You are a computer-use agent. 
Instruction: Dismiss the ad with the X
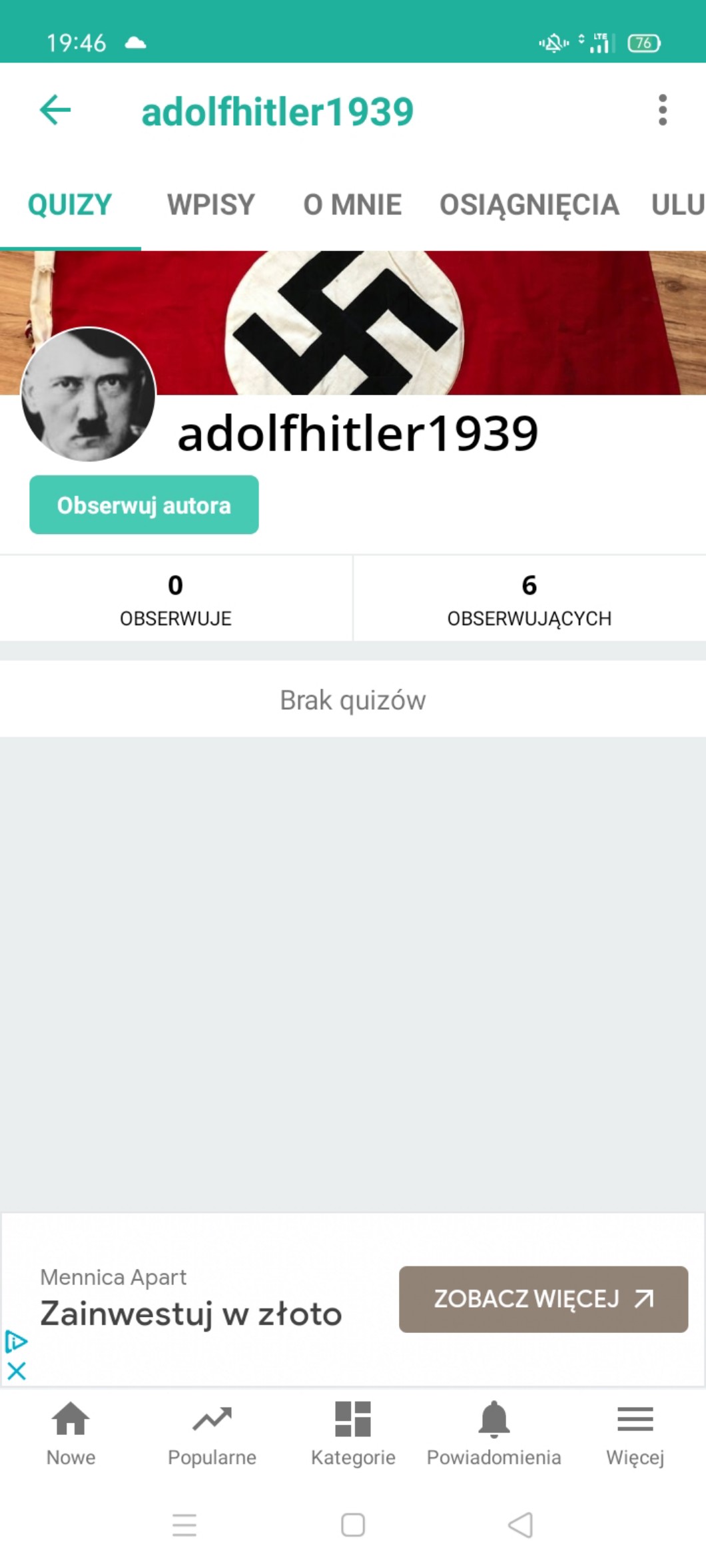coord(17,1371)
